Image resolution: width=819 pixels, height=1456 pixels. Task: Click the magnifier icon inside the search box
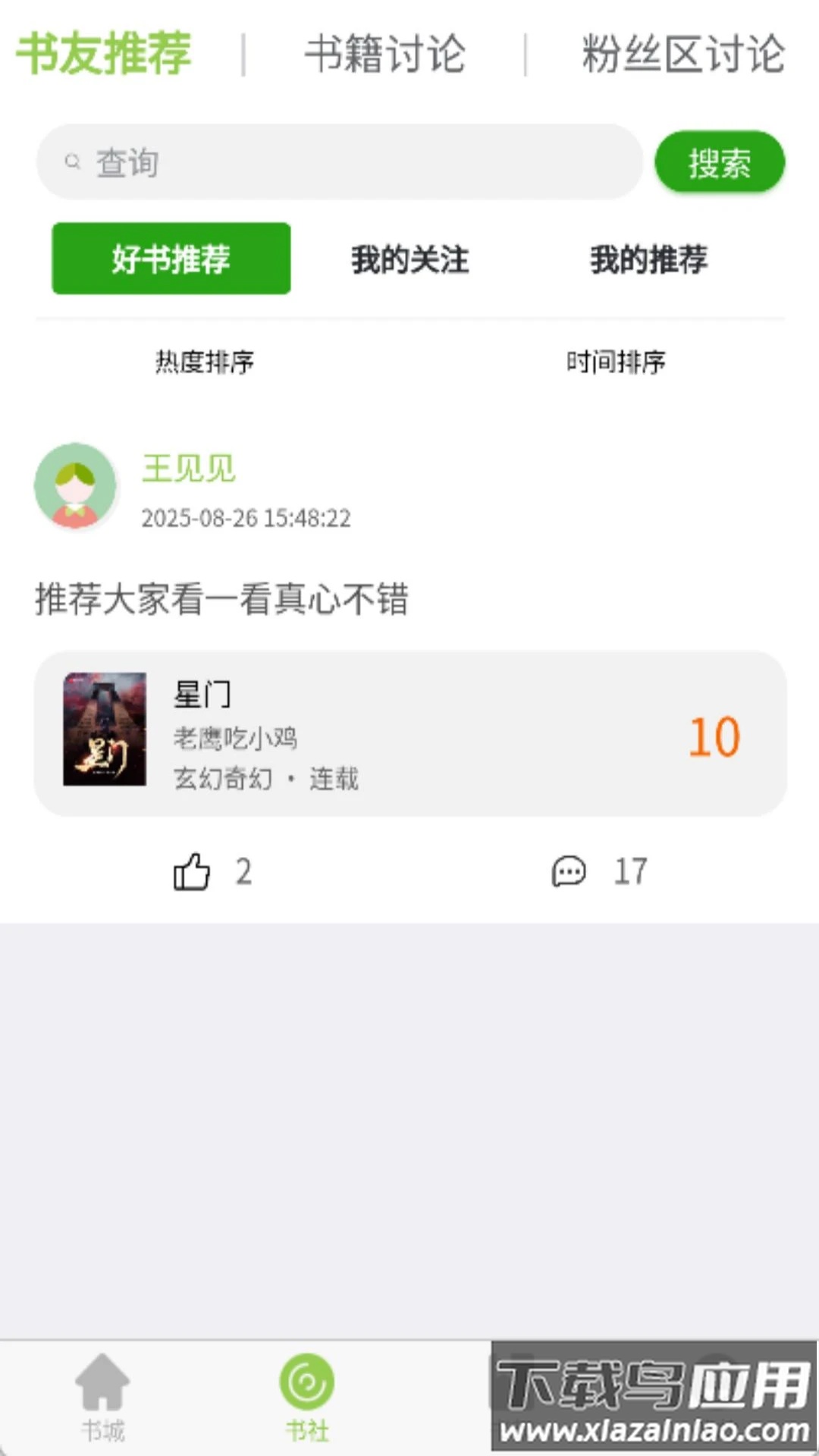tap(72, 162)
